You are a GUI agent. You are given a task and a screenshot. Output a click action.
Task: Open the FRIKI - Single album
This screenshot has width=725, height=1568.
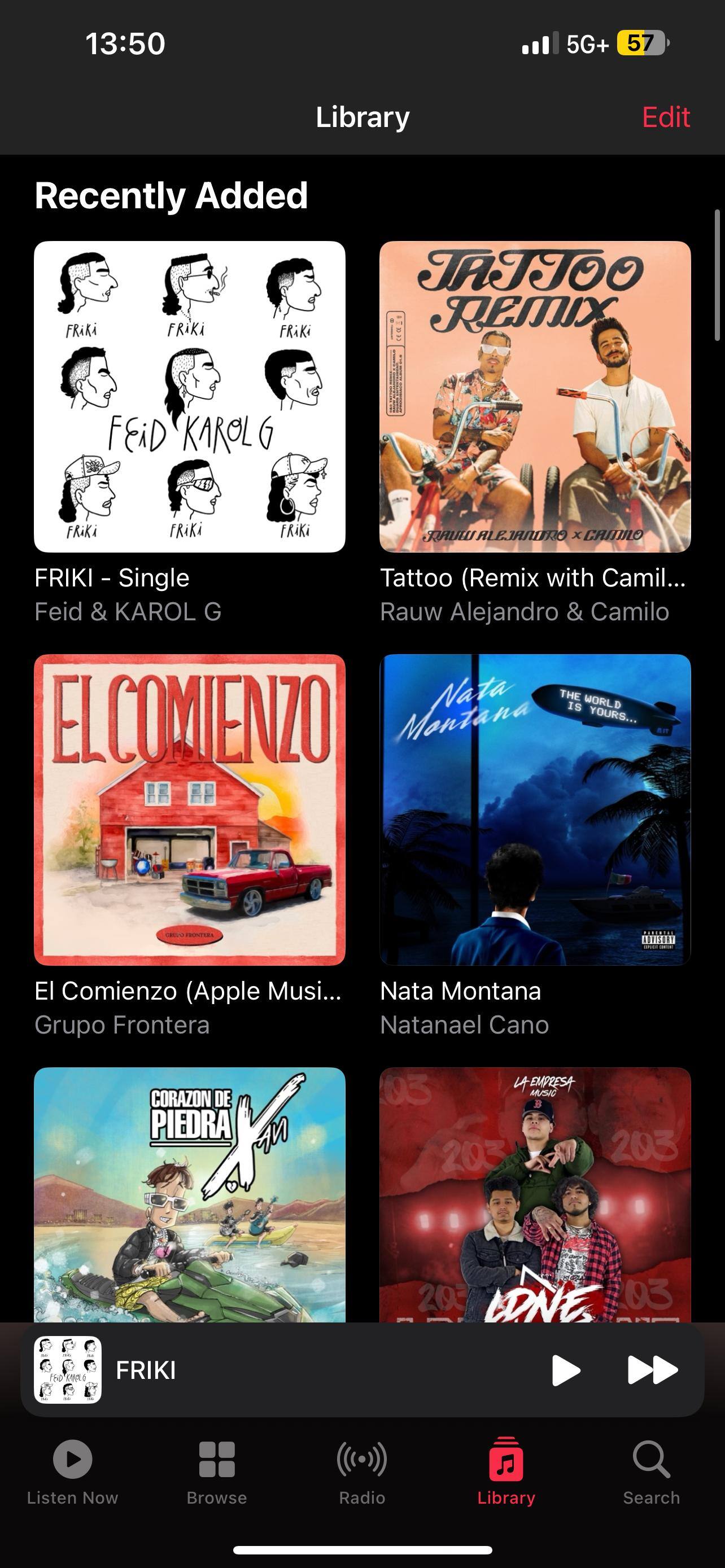click(189, 397)
